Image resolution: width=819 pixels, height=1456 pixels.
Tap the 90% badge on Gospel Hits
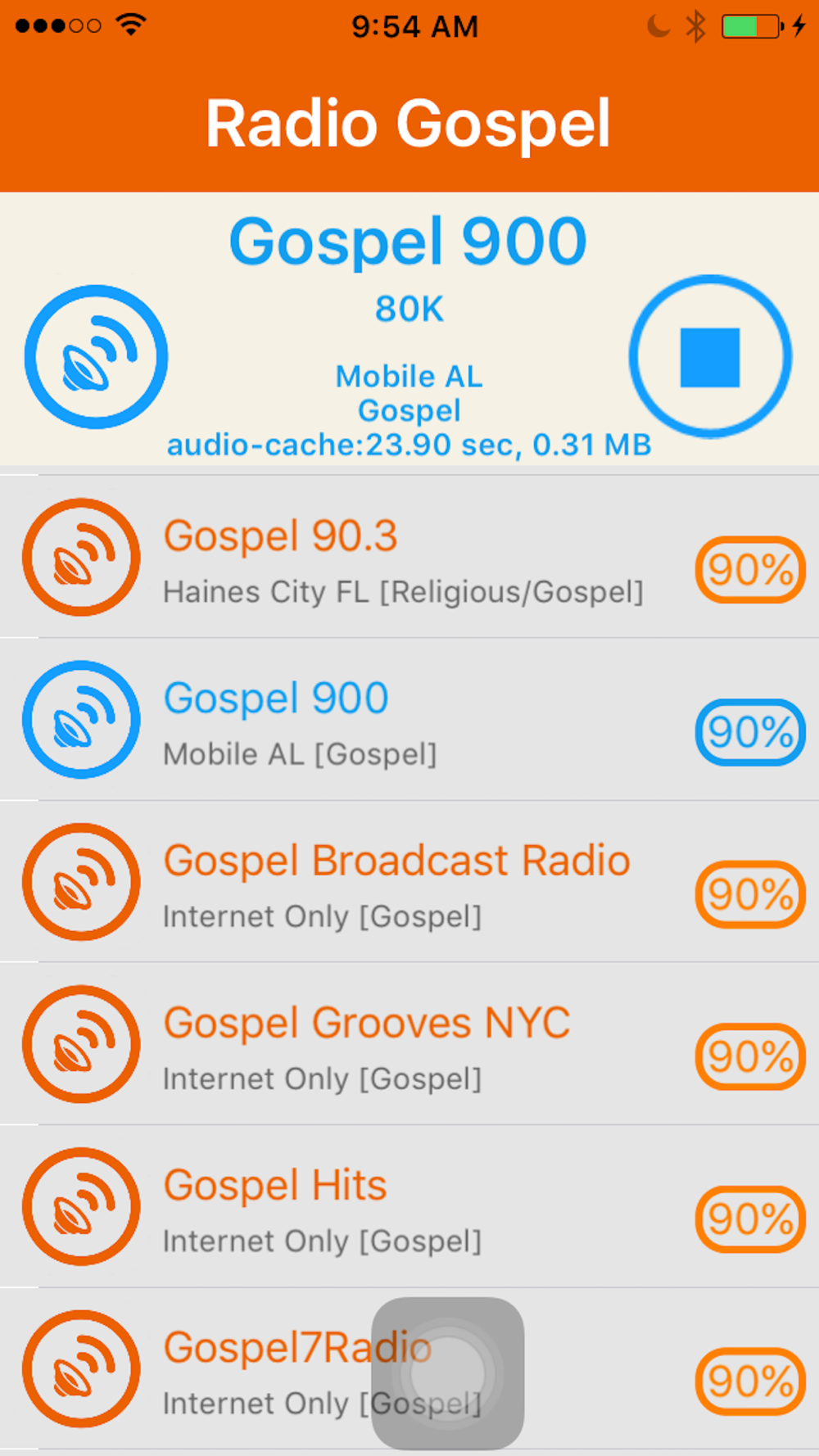[750, 1219]
